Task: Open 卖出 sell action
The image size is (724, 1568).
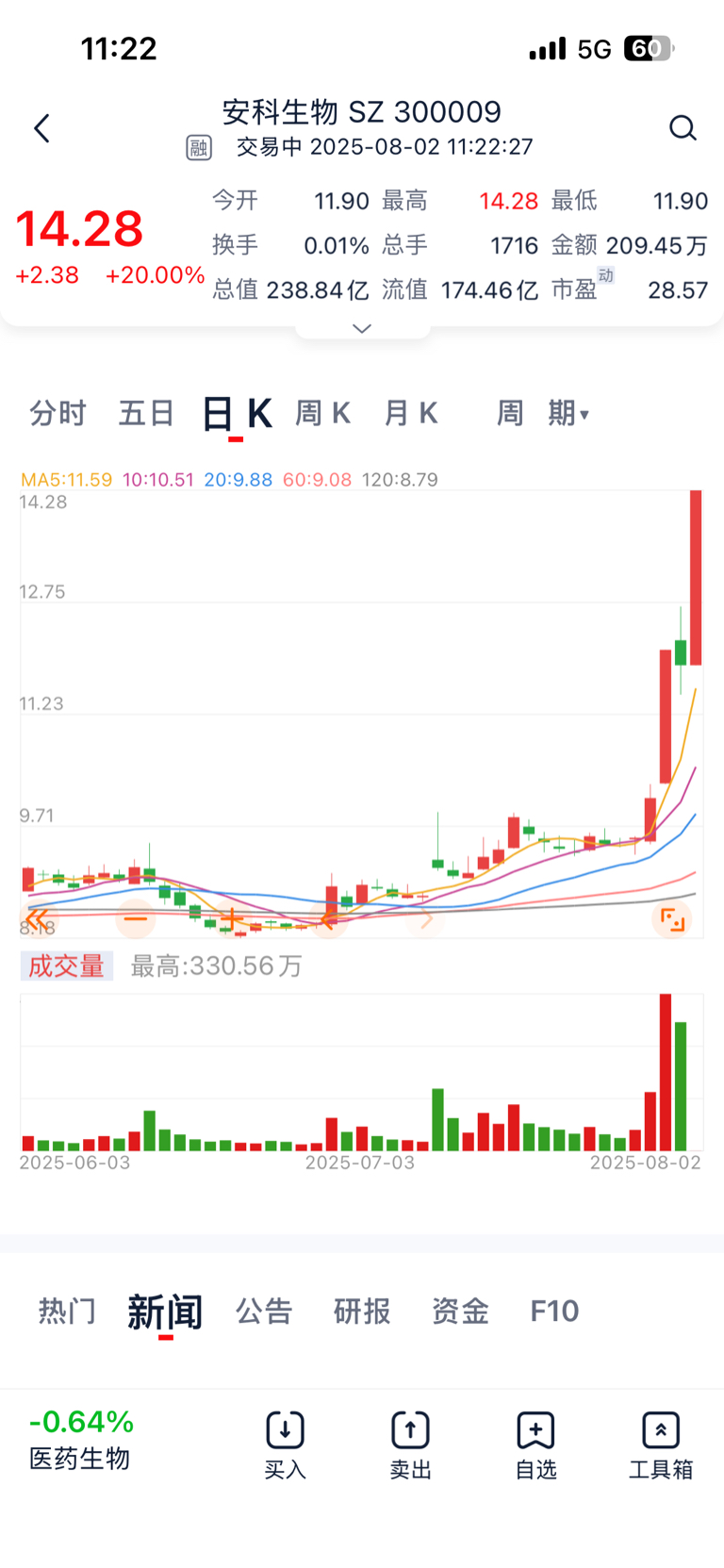Action: click(x=410, y=1445)
